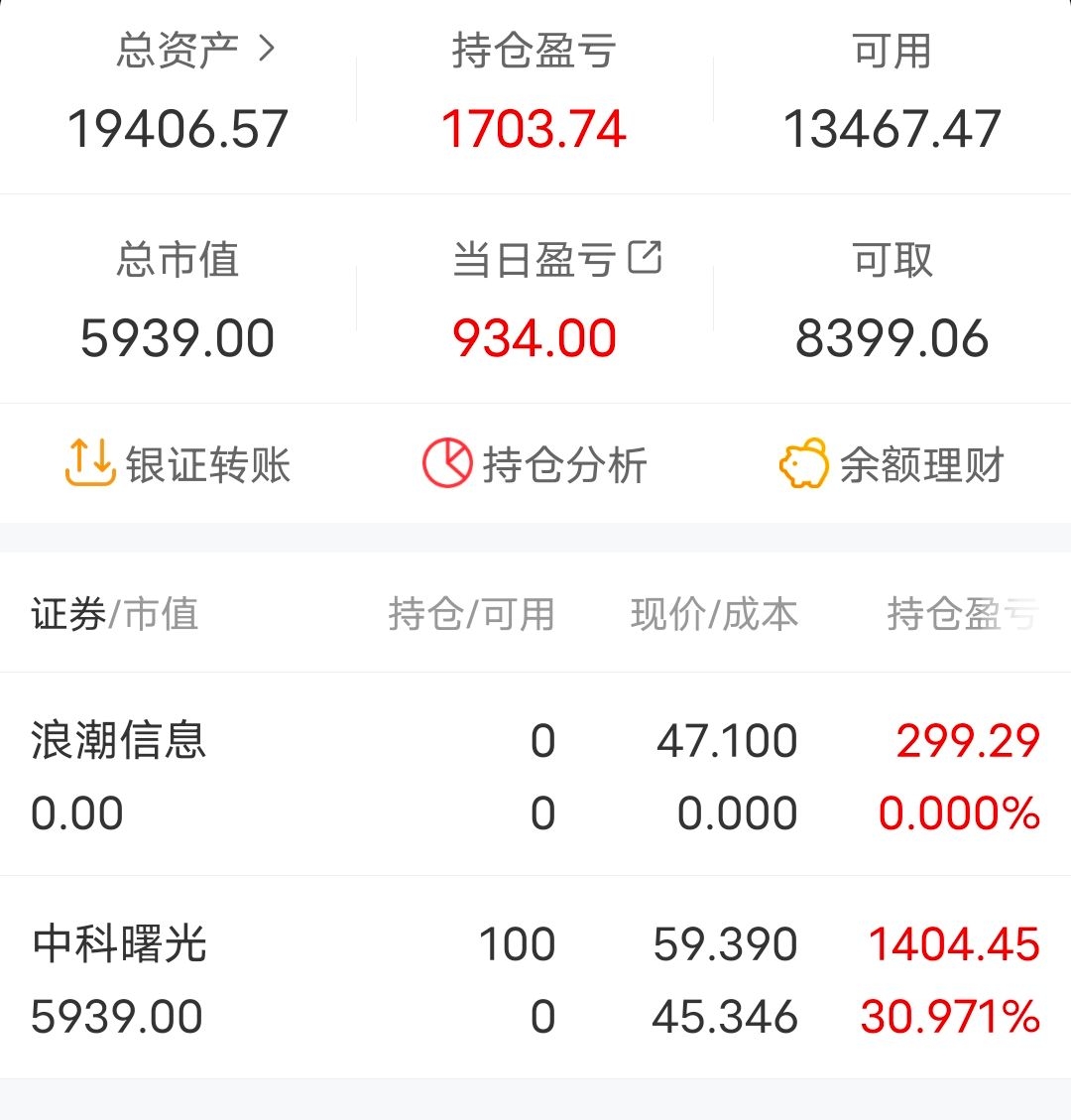1071x1120 pixels.
Task: Open 持仓分析
Action: tap(535, 463)
